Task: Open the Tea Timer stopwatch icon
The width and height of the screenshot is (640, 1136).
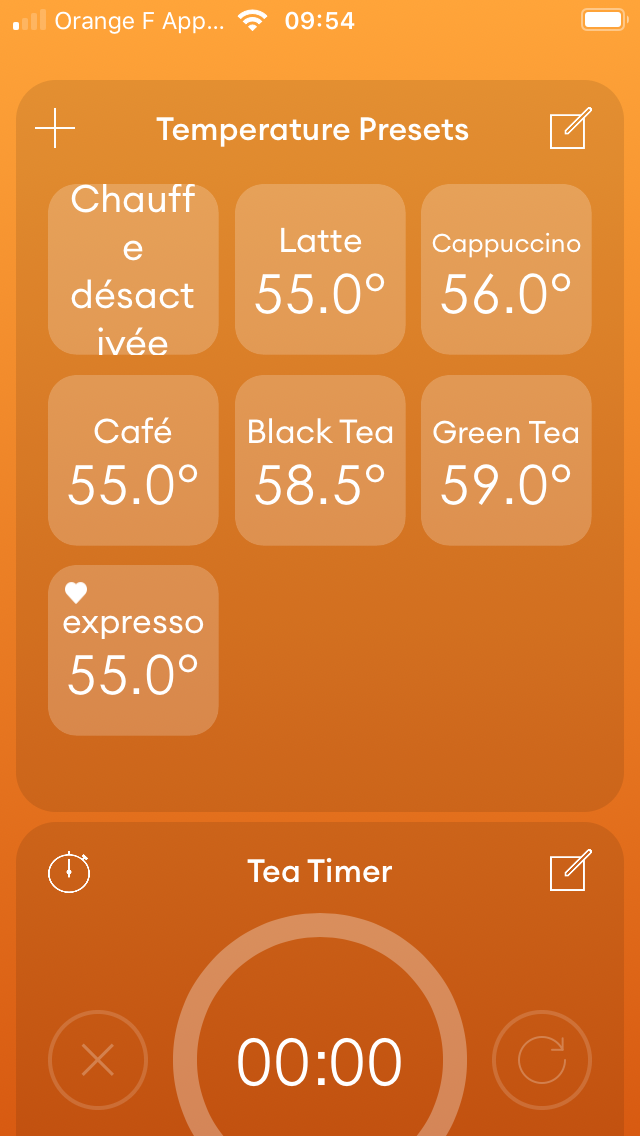Action: [x=70, y=871]
